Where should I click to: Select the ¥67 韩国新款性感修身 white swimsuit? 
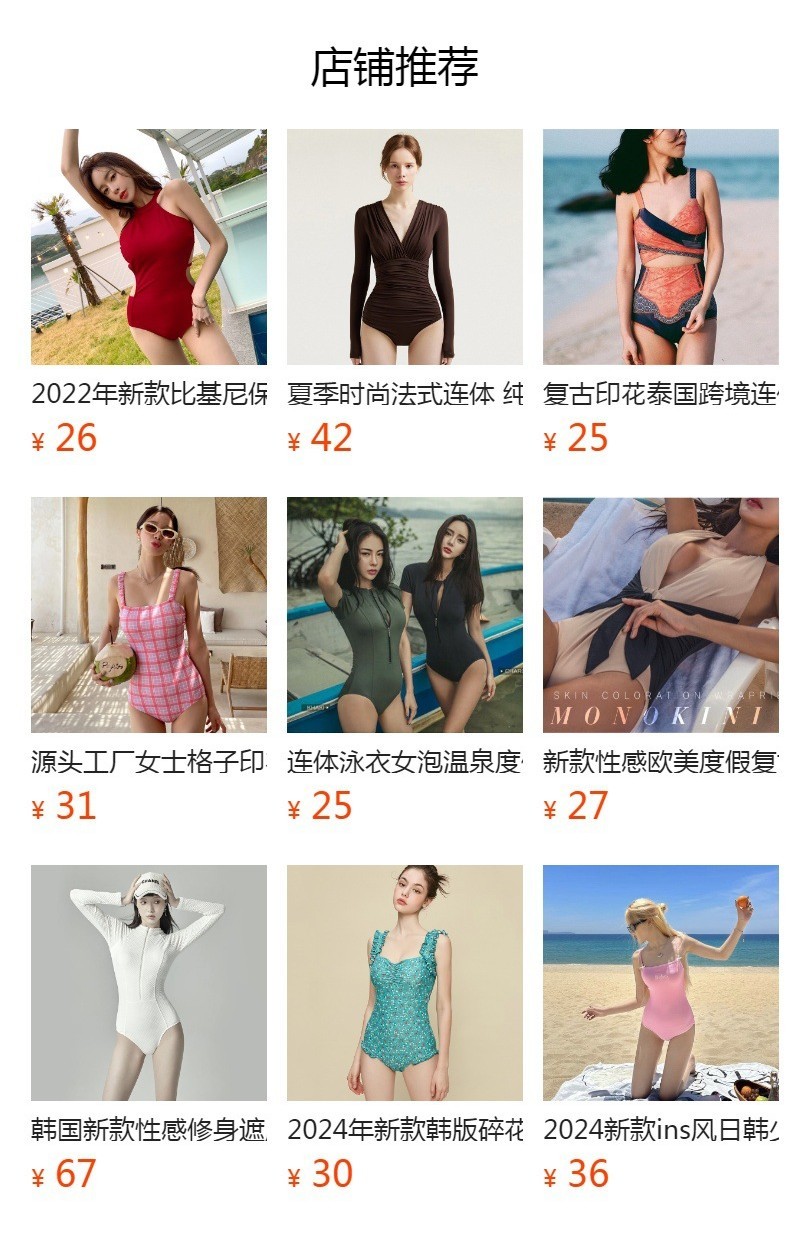coord(149,983)
